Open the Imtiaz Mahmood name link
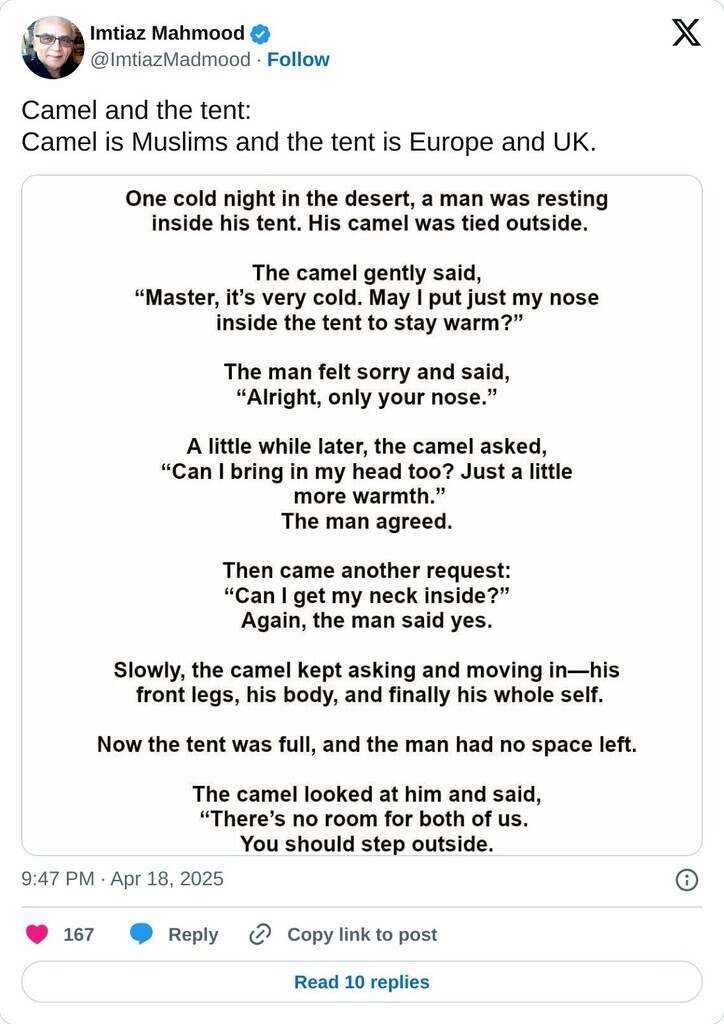 [x=167, y=34]
